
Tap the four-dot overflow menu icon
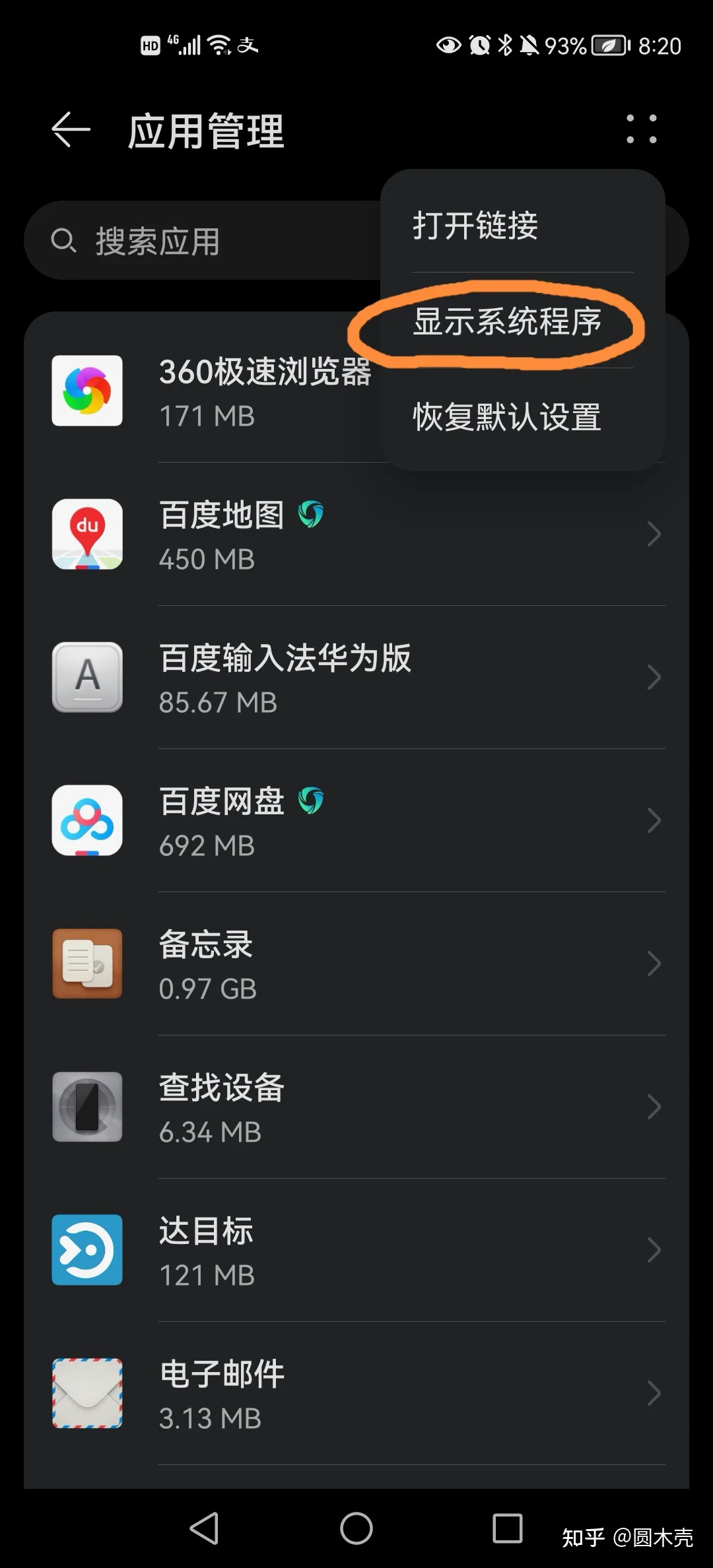[641, 129]
